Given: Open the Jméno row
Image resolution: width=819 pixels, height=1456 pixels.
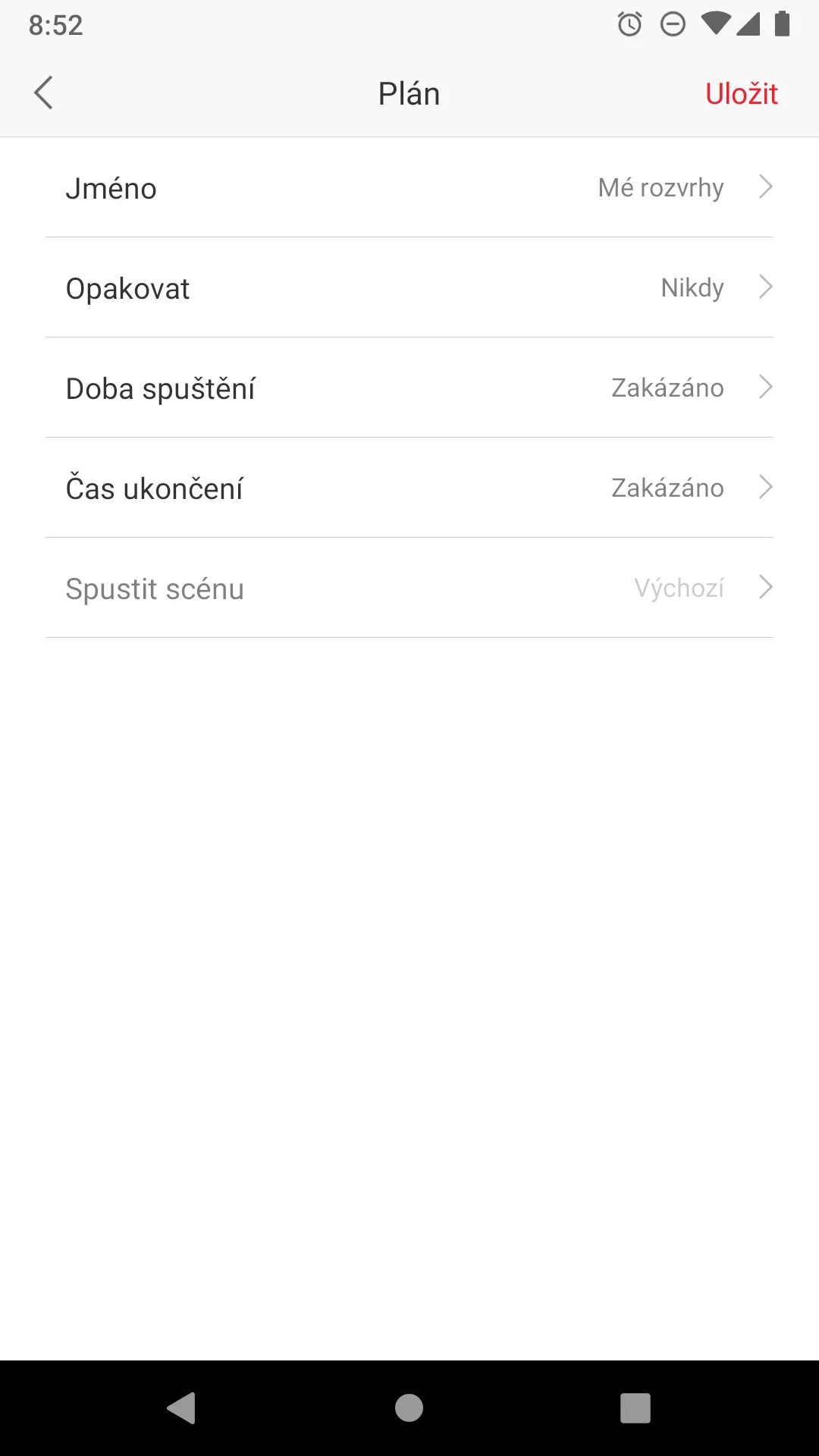Looking at the screenshot, I should 409,187.
